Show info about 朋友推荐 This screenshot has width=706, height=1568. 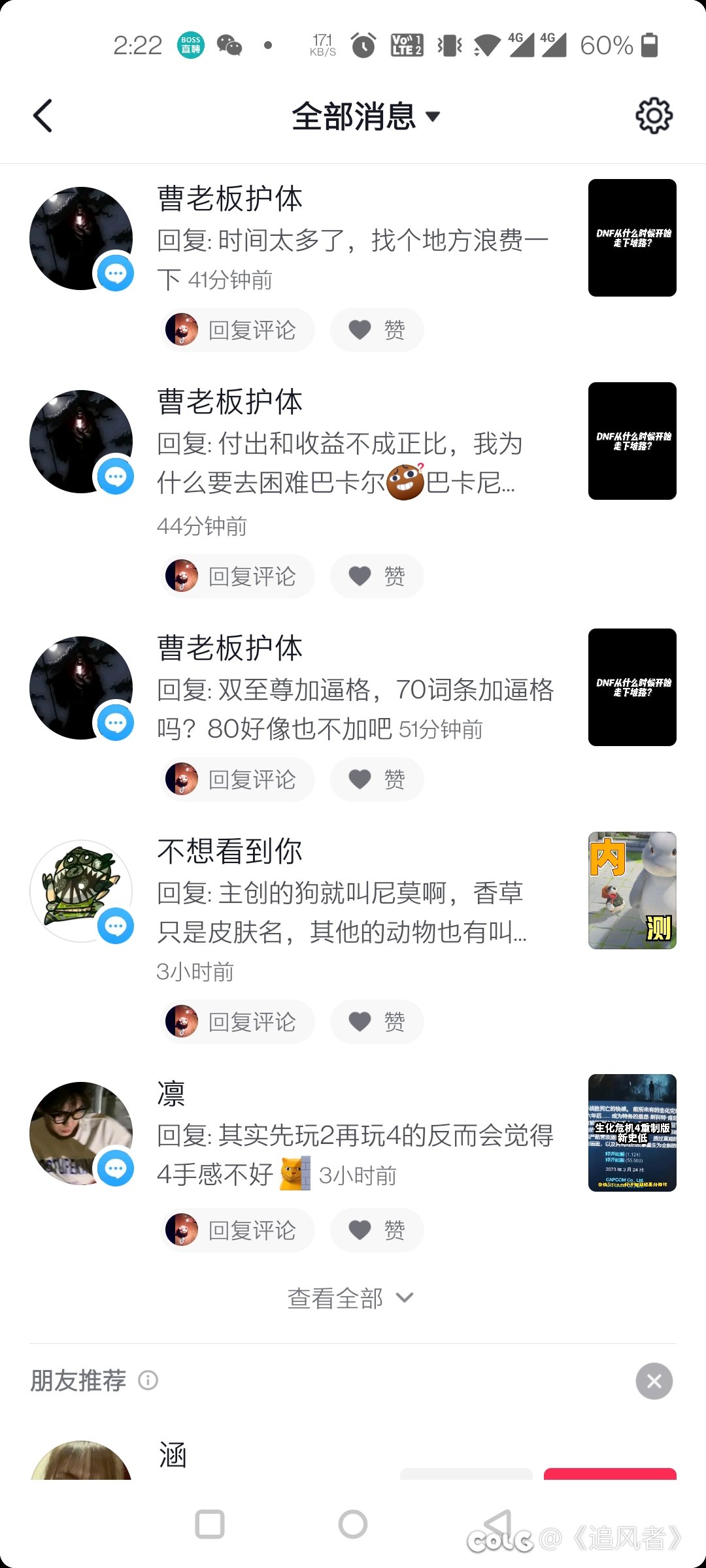(148, 1380)
